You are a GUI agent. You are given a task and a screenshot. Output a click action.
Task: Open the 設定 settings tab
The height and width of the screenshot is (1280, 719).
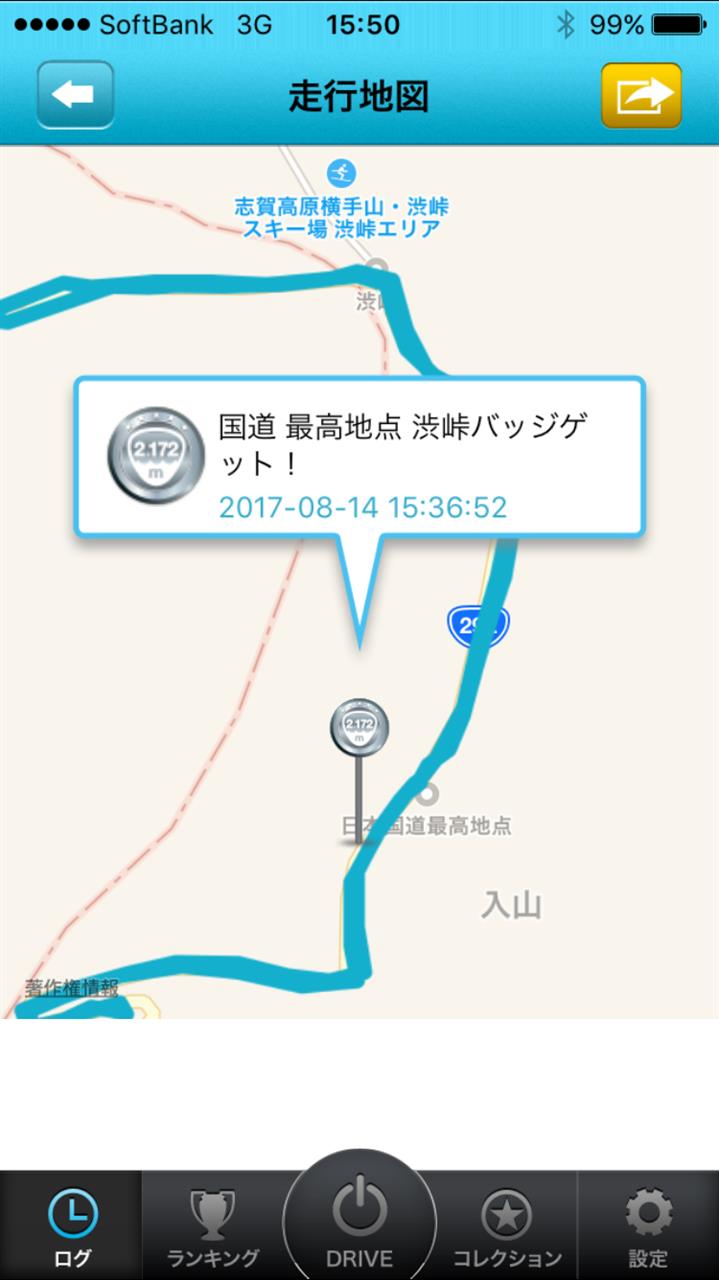(648, 1226)
